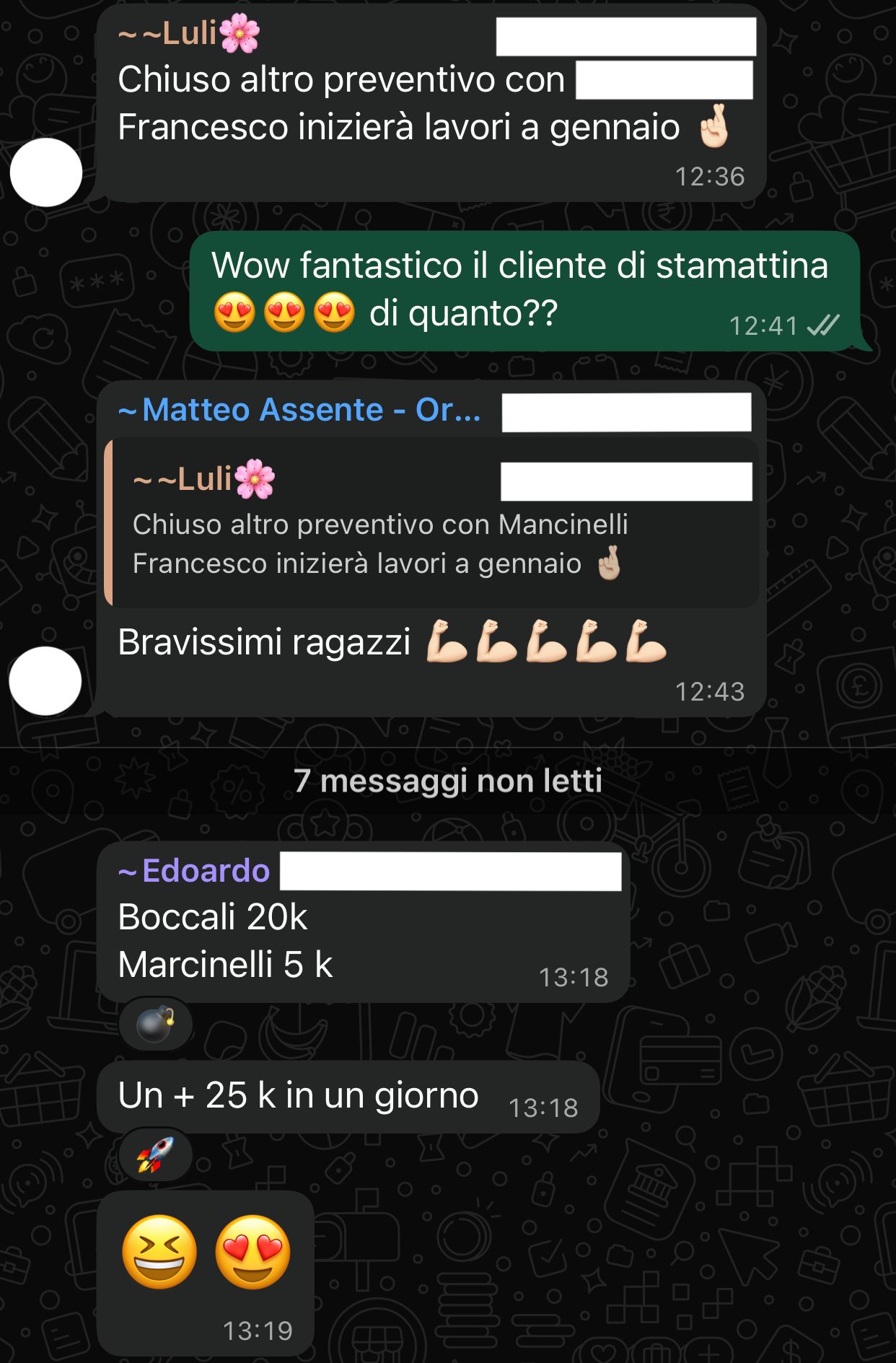Tap the bomb reaction under Boccali 20k message
896x1363 pixels.
pos(156,1024)
